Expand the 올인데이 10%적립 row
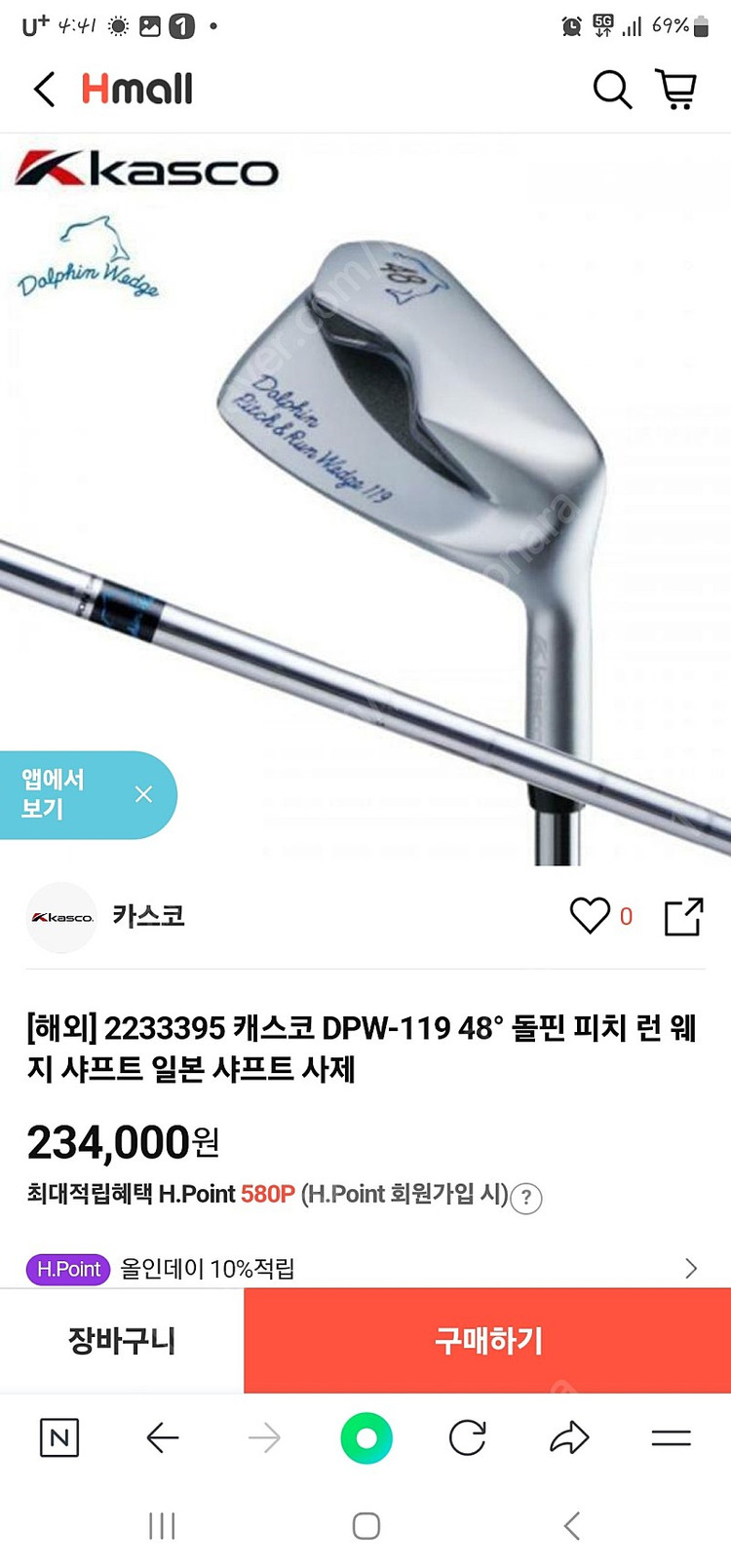This screenshot has width=731, height=1568. (690, 1268)
